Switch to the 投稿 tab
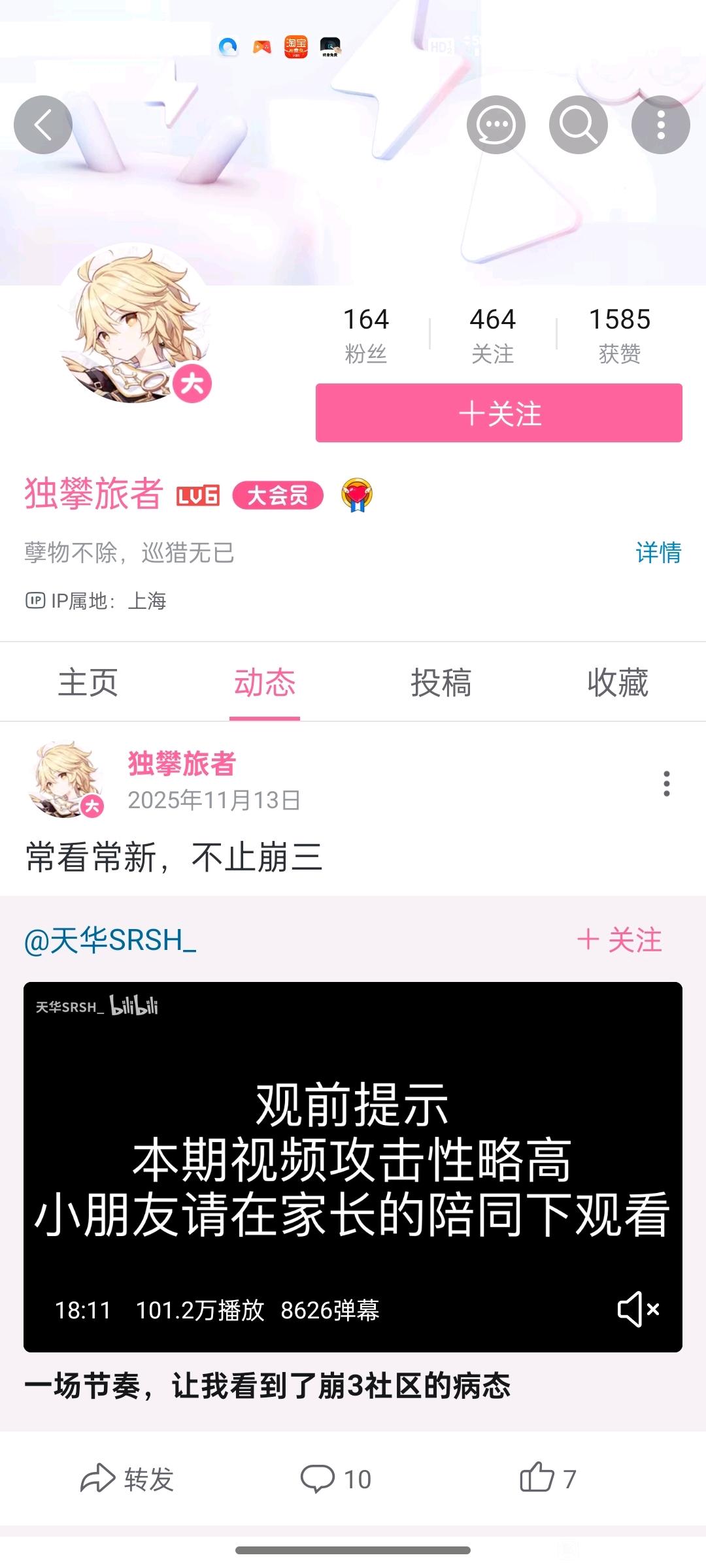The width and height of the screenshot is (706, 1568). [441, 683]
